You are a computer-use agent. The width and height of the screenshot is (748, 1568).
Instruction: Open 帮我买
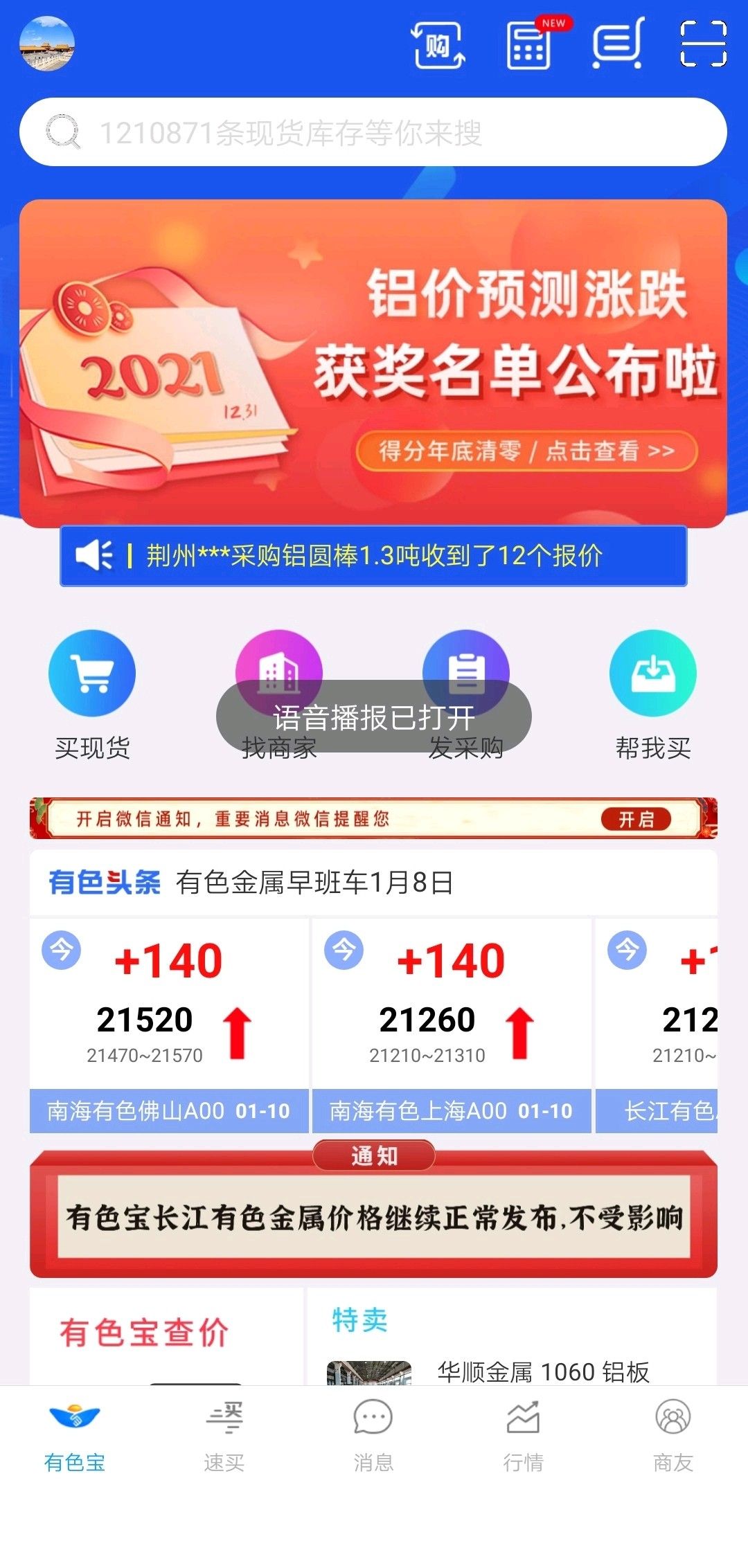pyautogui.click(x=653, y=695)
